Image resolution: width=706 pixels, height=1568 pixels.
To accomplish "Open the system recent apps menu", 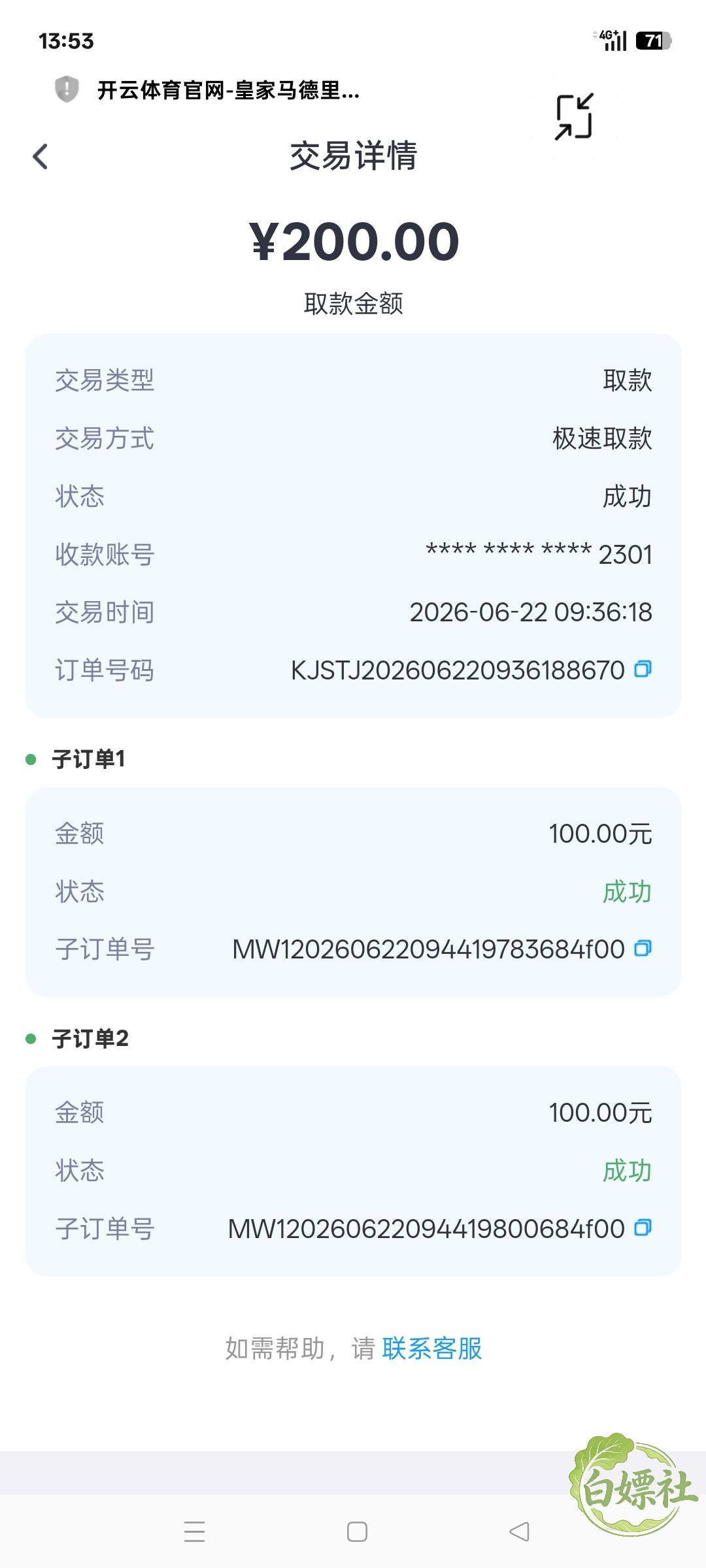I will (x=194, y=1532).
